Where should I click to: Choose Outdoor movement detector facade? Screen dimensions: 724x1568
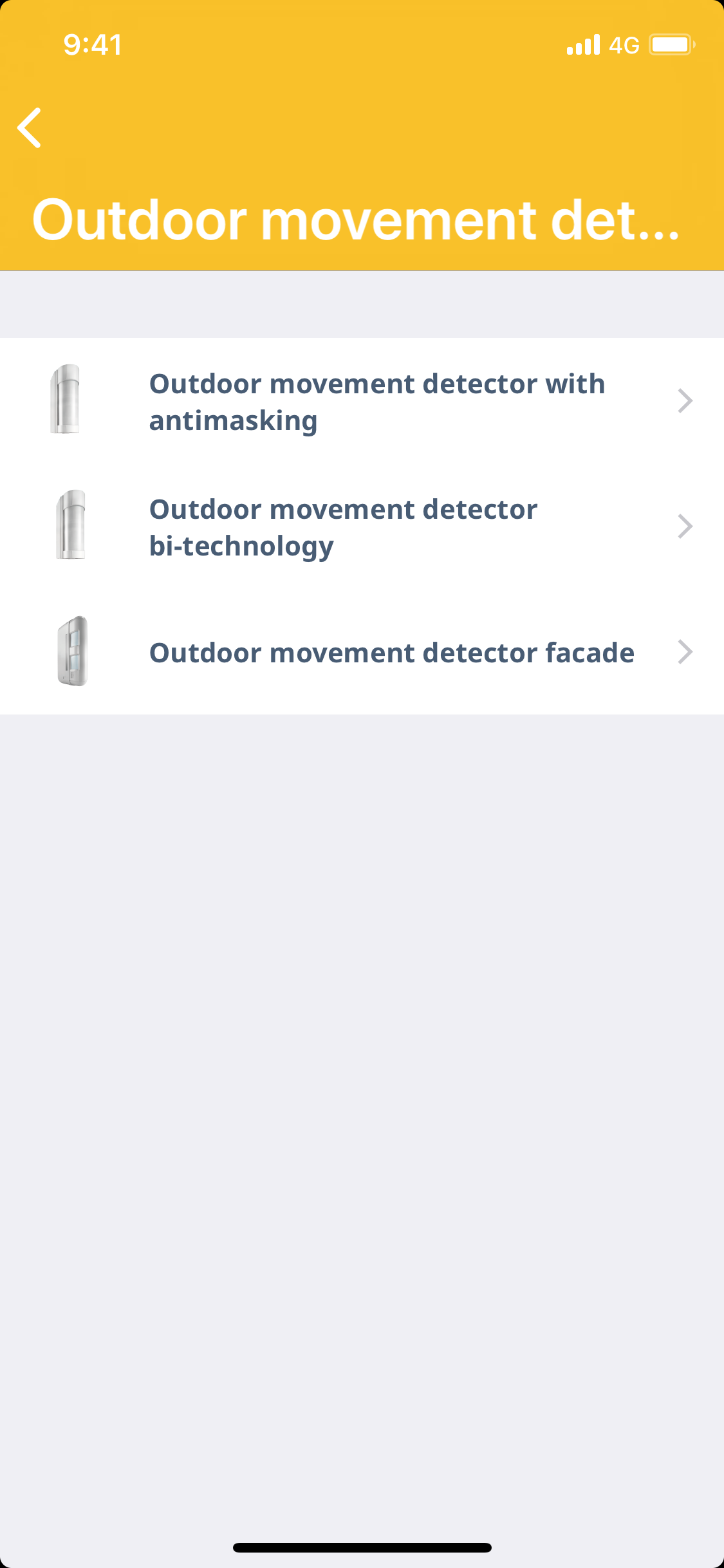(x=391, y=652)
